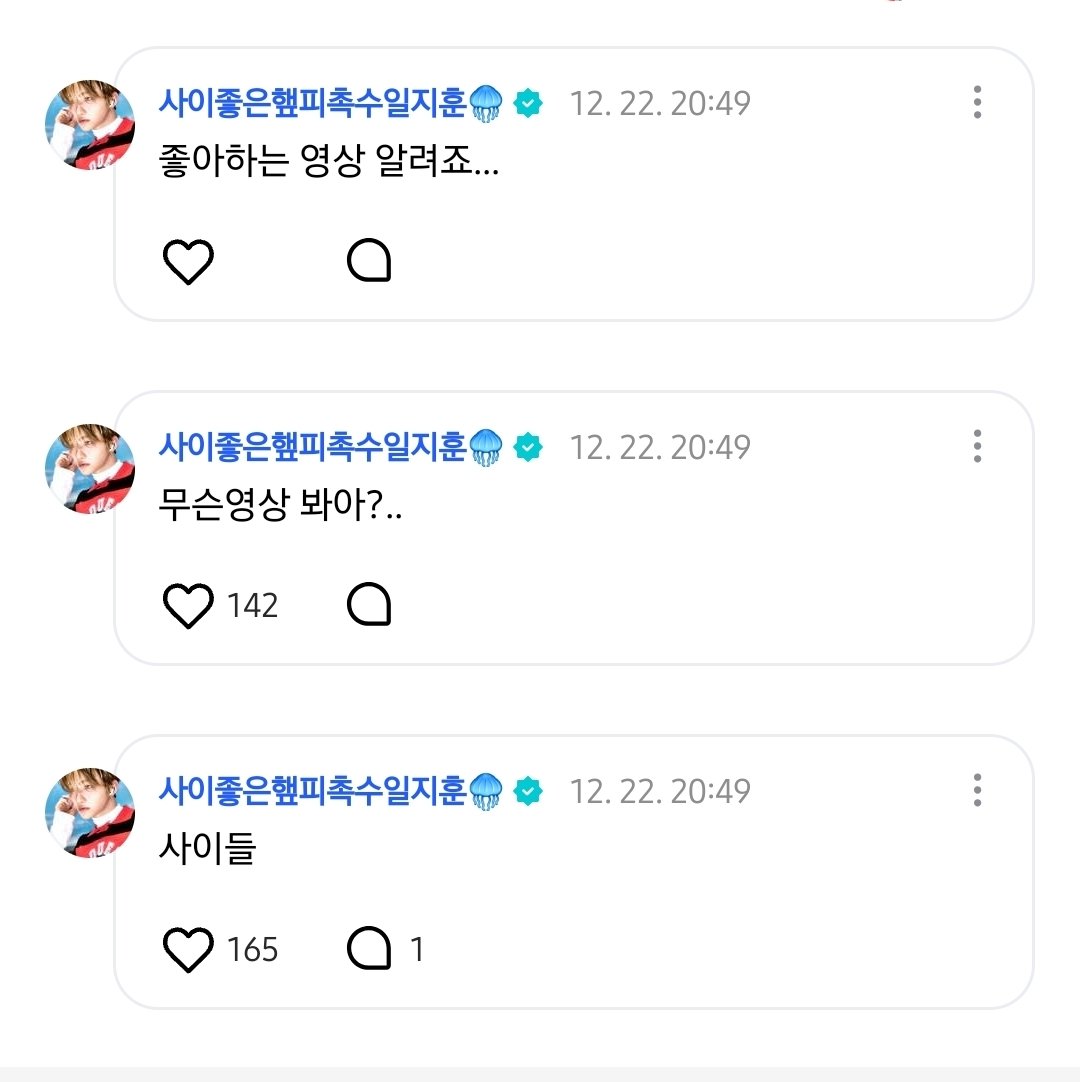Tap the three-dot menu on the post '사이들'
The width and height of the screenshot is (1080, 1082).
click(977, 790)
